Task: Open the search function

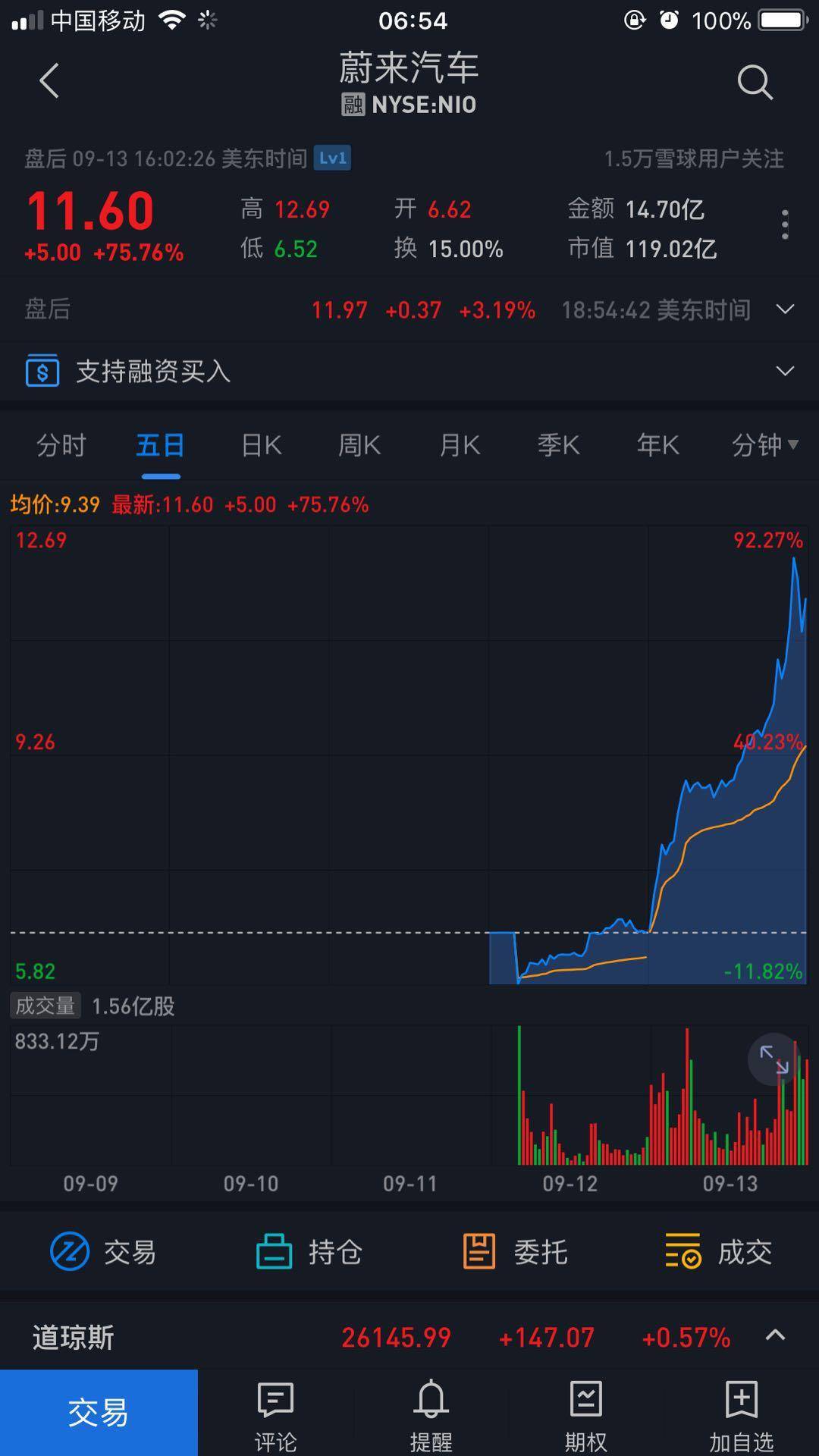Action: pos(755,82)
